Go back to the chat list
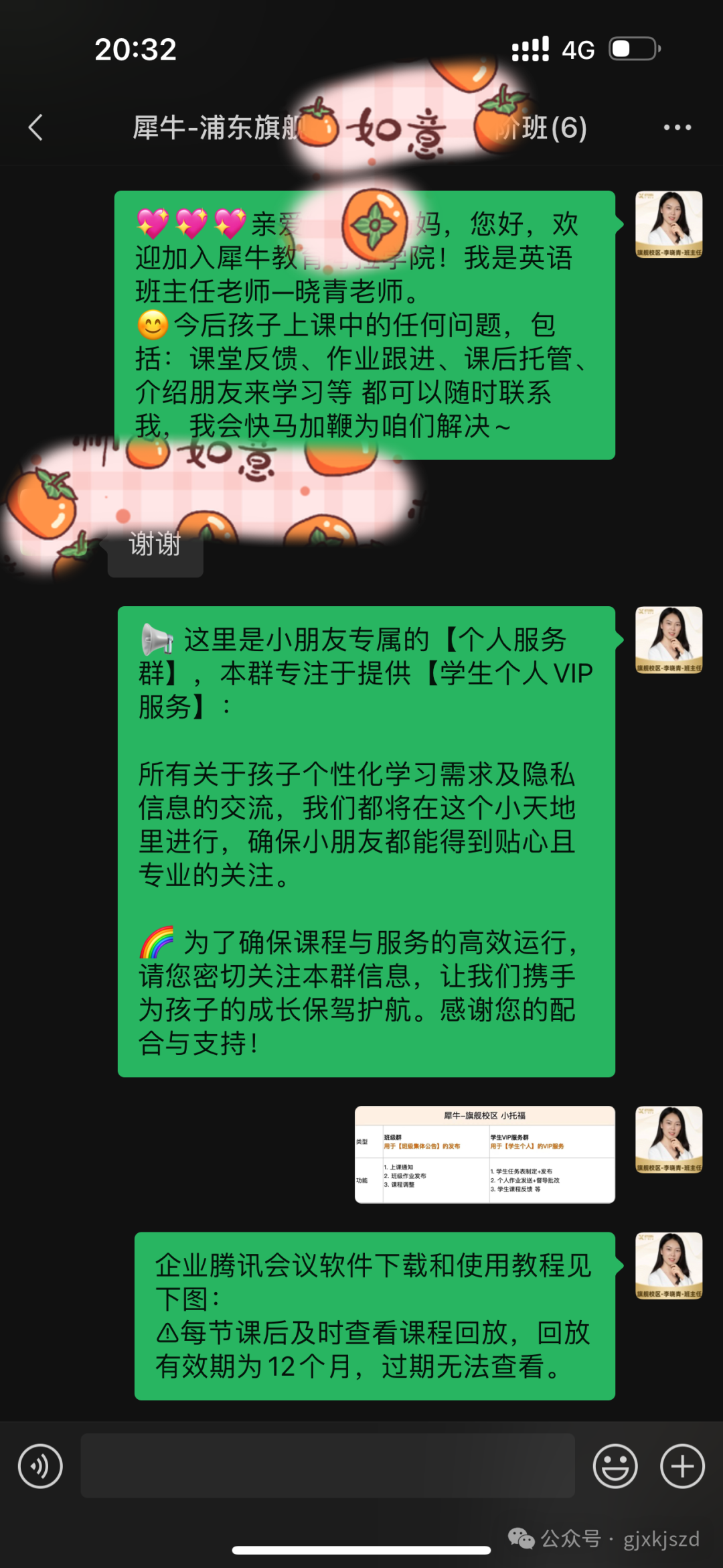This screenshot has width=723, height=1568. (36, 127)
